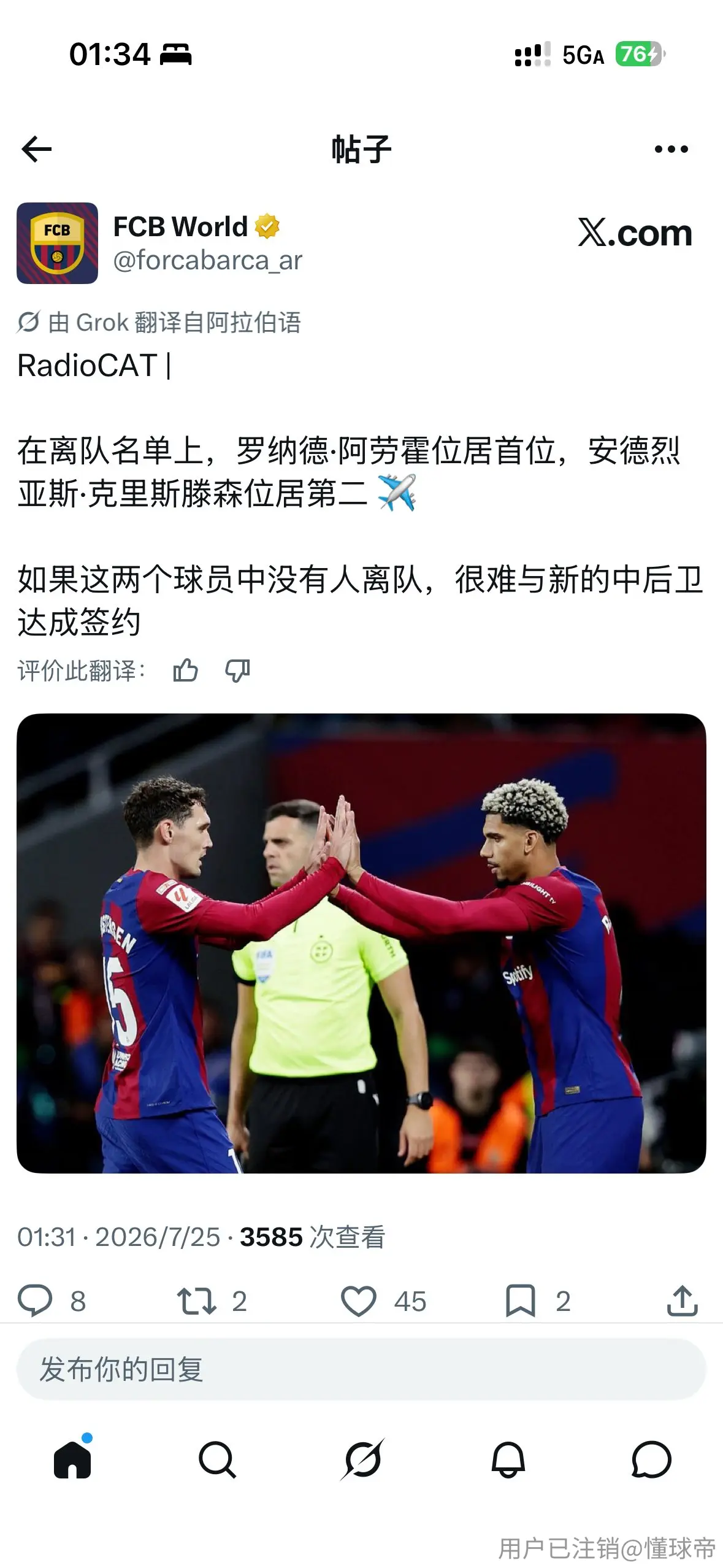Open FCB World profile avatar
The height and width of the screenshot is (1568, 723).
[x=57, y=243]
